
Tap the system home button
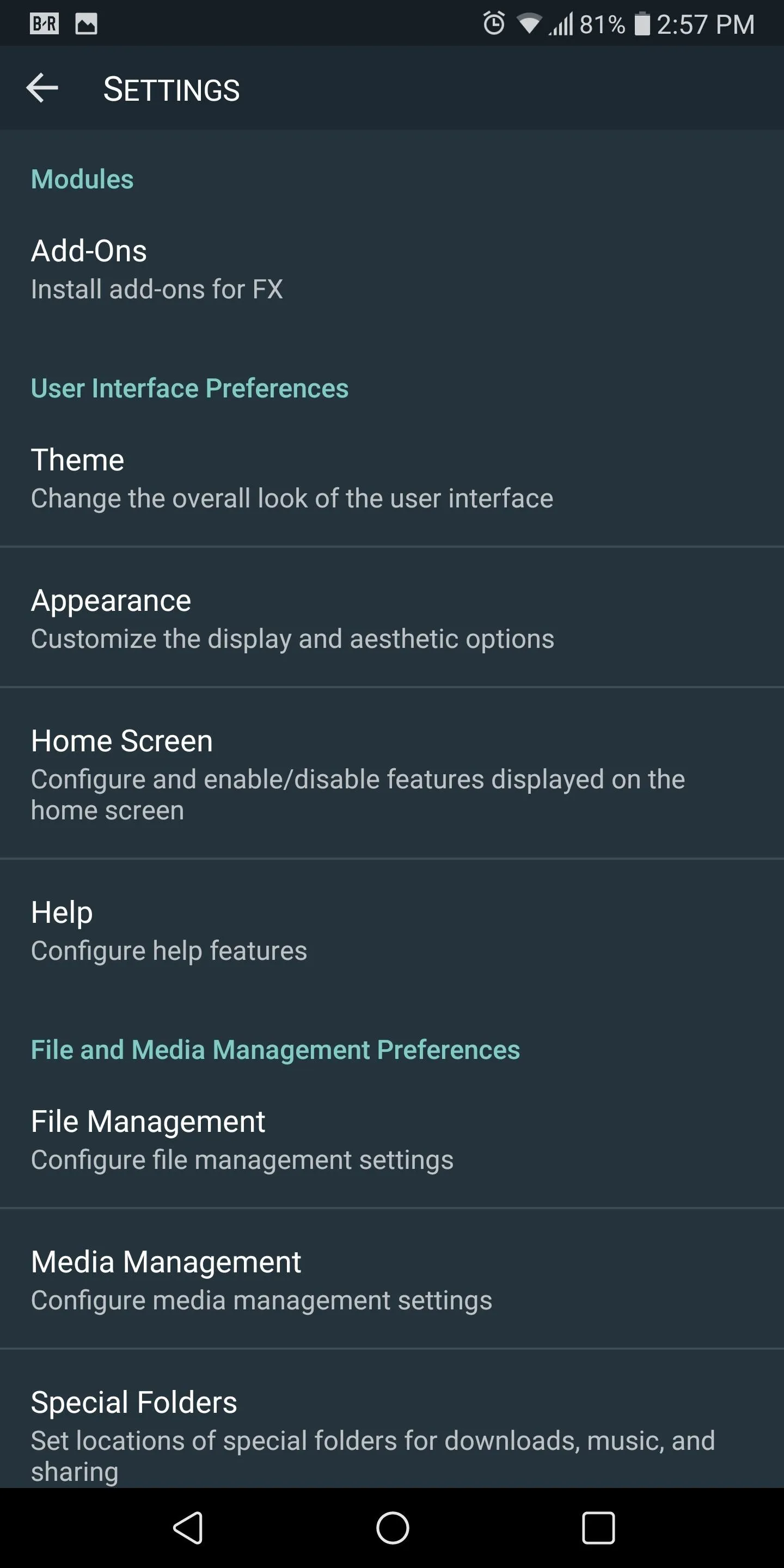(393, 1528)
